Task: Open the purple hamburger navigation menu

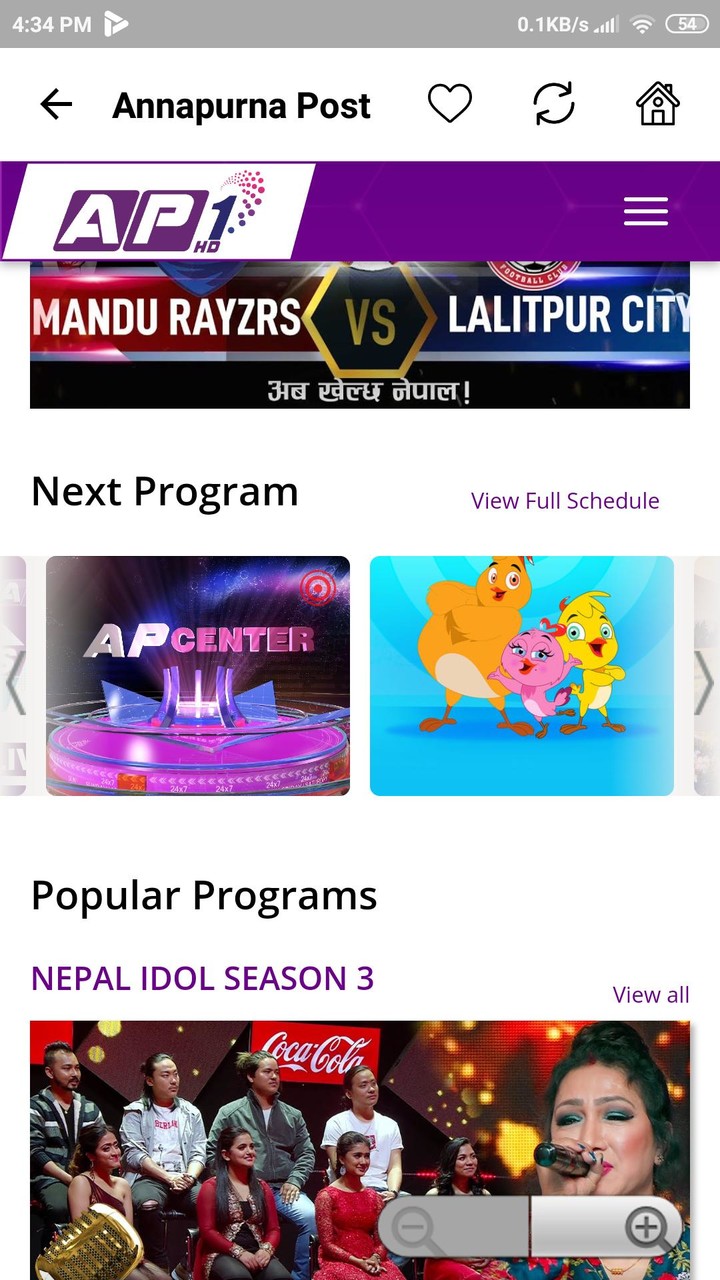Action: pyautogui.click(x=645, y=211)
